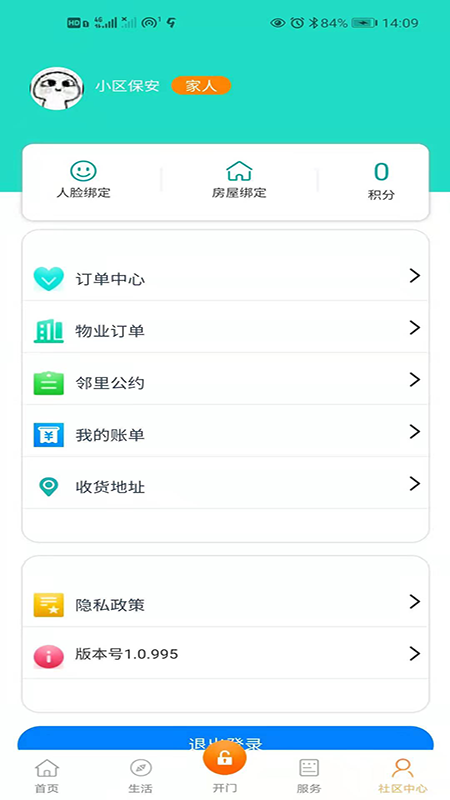Viewport: 450px width, 800px height.
Task: Tap 退出登录 to log out
Action: point(225,739)
